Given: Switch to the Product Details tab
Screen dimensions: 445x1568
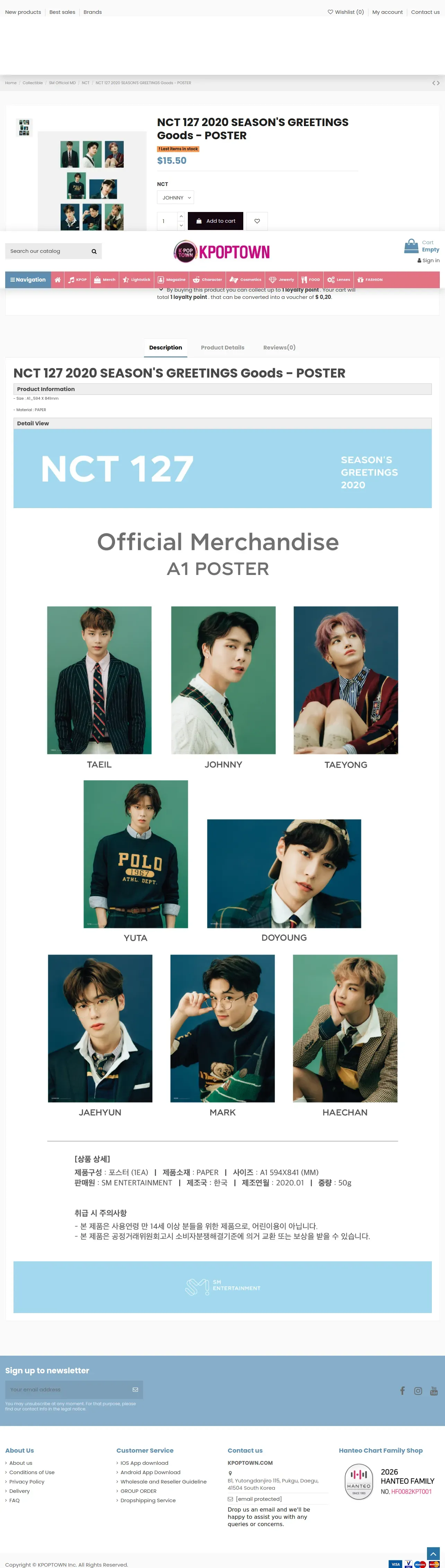Looking at the screenshot, I should click(222, 347).
